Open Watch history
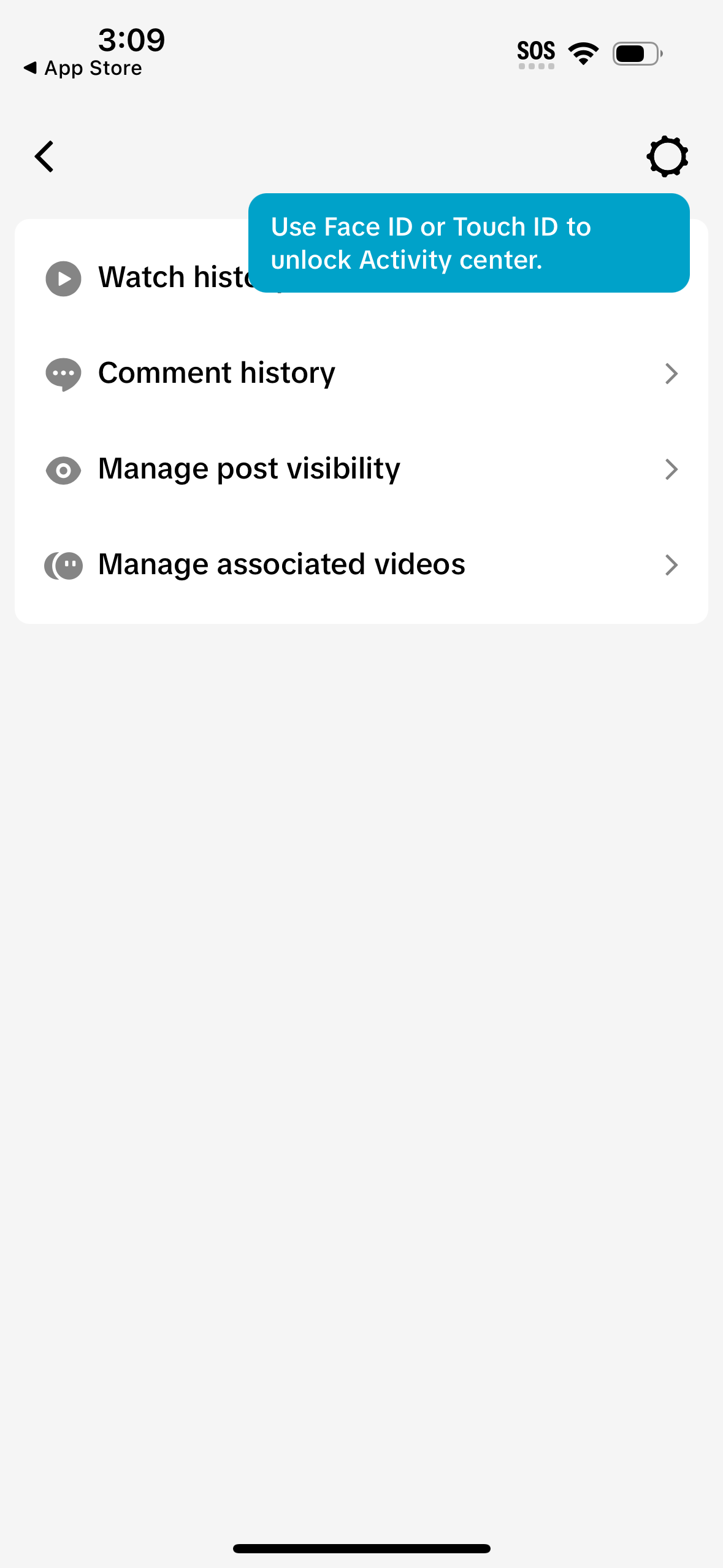The image size is (723, 1568). pos(184,277)
